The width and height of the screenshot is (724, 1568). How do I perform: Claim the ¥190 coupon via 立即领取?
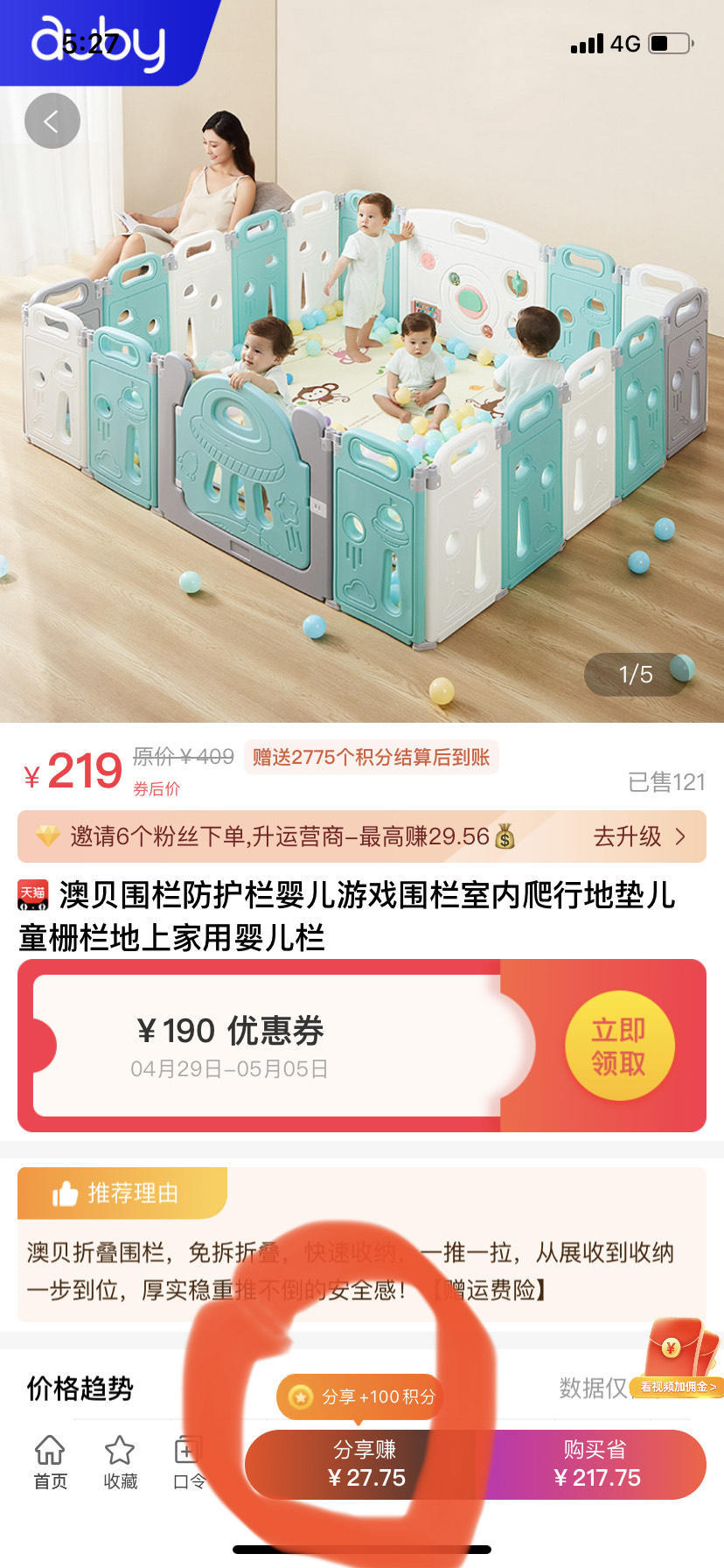[619, 1046]
